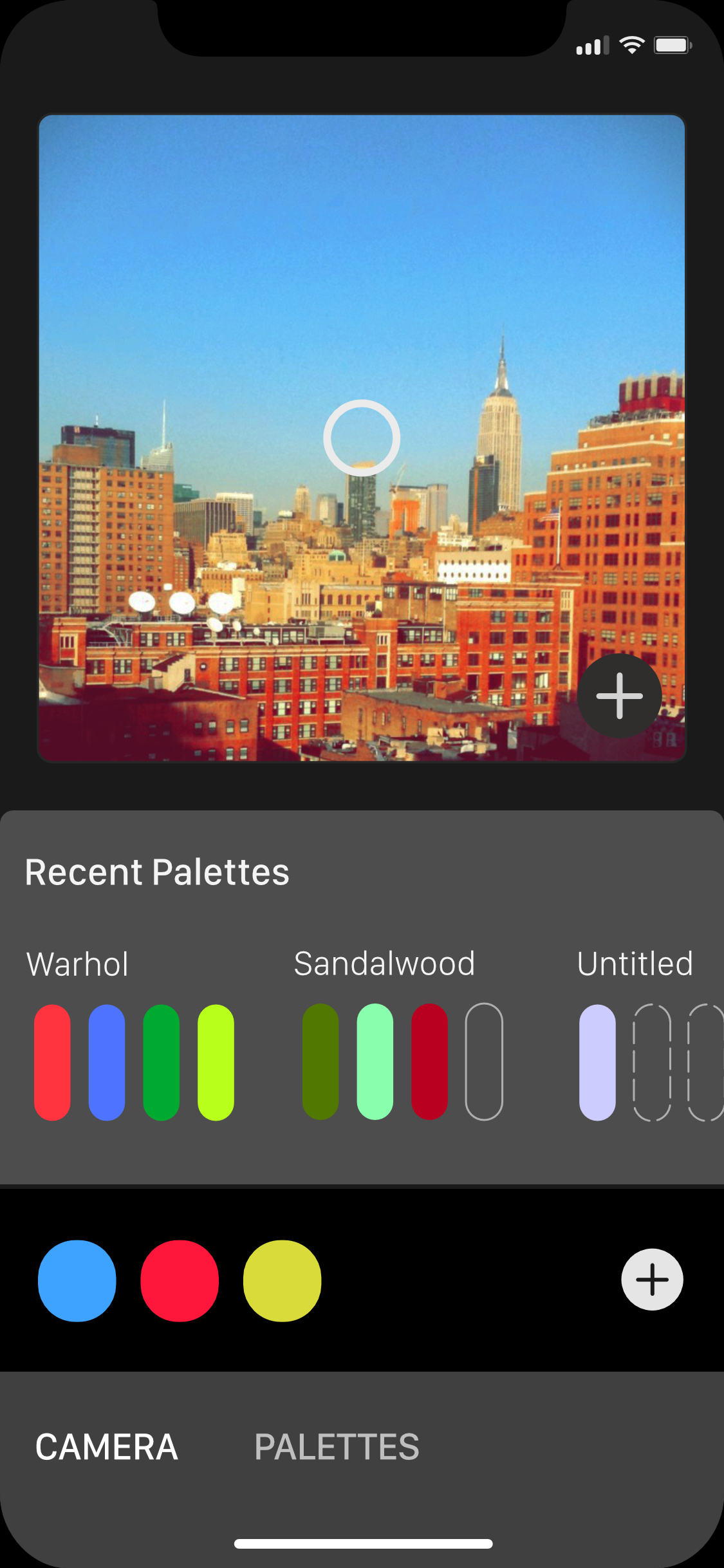724x1568 pixels.
Task: Tap the color picker ring on the photo
Action: 362,438
